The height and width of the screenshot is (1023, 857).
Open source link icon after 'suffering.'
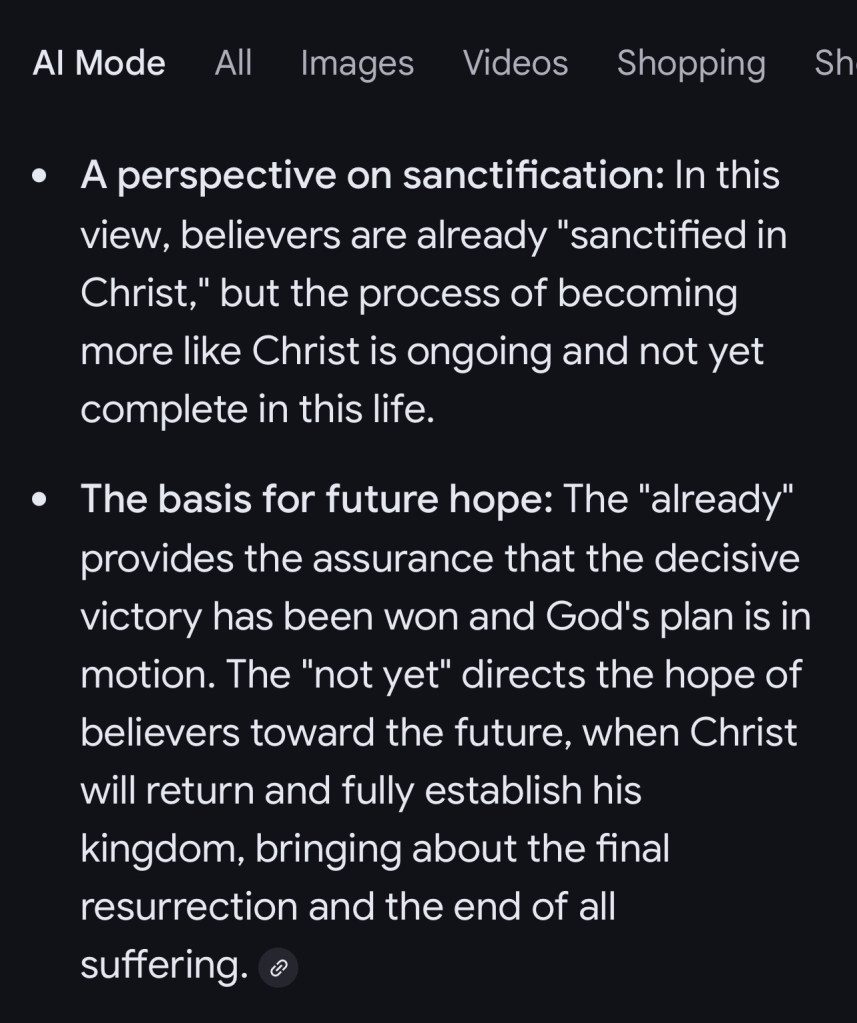(x=279, y=967)
